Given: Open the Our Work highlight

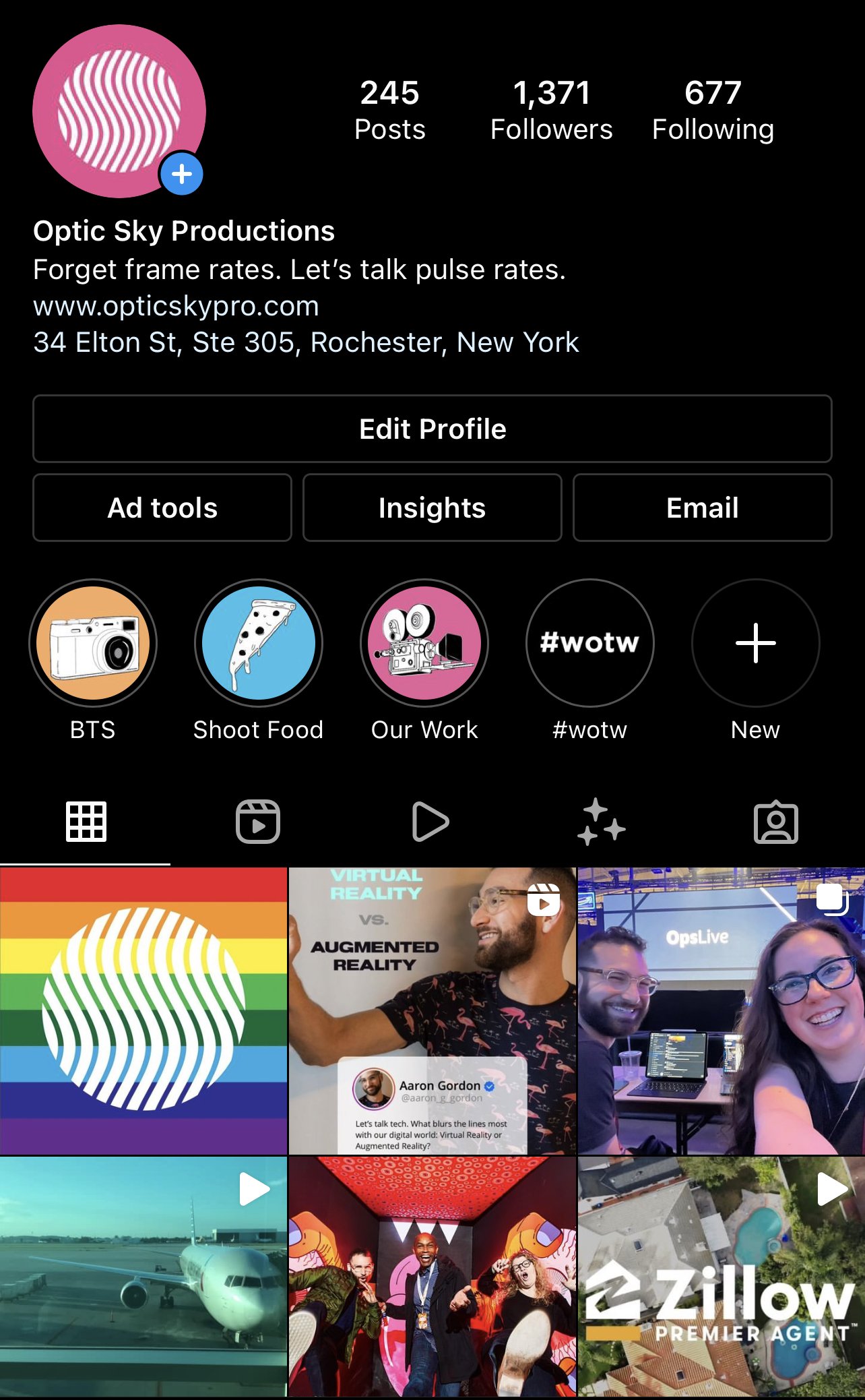Looking at the screenshot, I should 424,642.
